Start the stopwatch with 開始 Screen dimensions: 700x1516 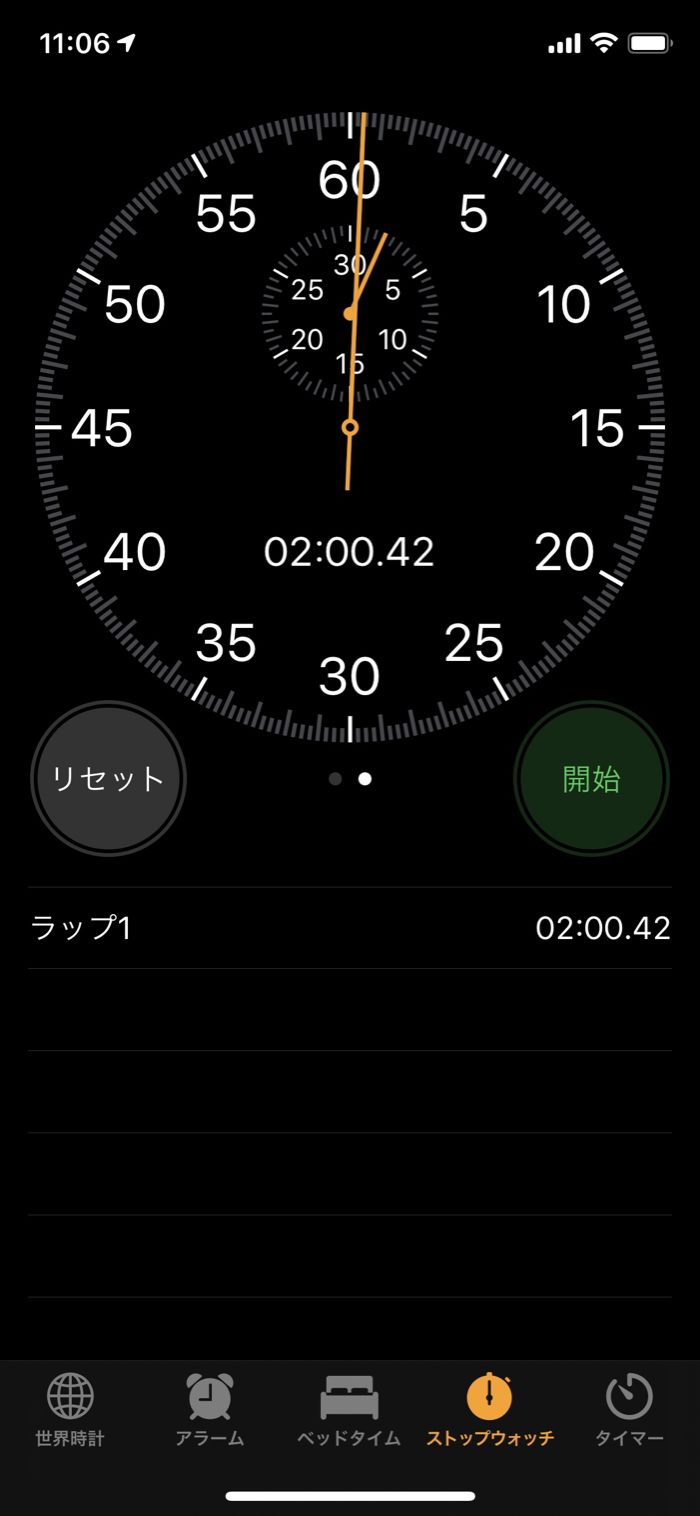[x=591, y=779]
